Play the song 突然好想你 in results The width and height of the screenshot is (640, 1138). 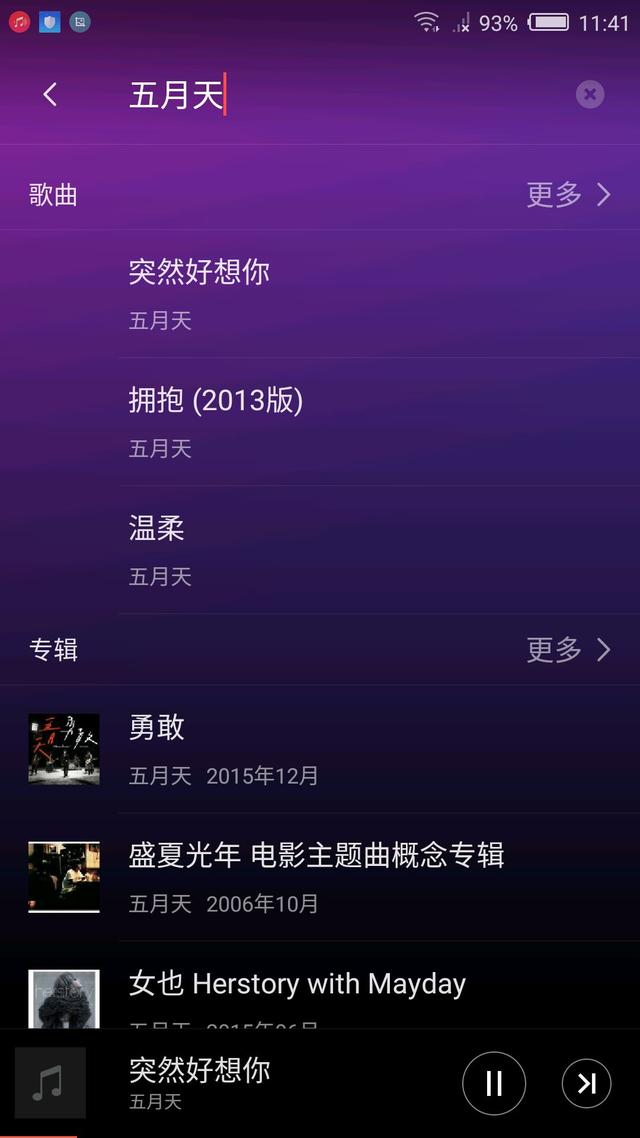[x=320, y=294]
